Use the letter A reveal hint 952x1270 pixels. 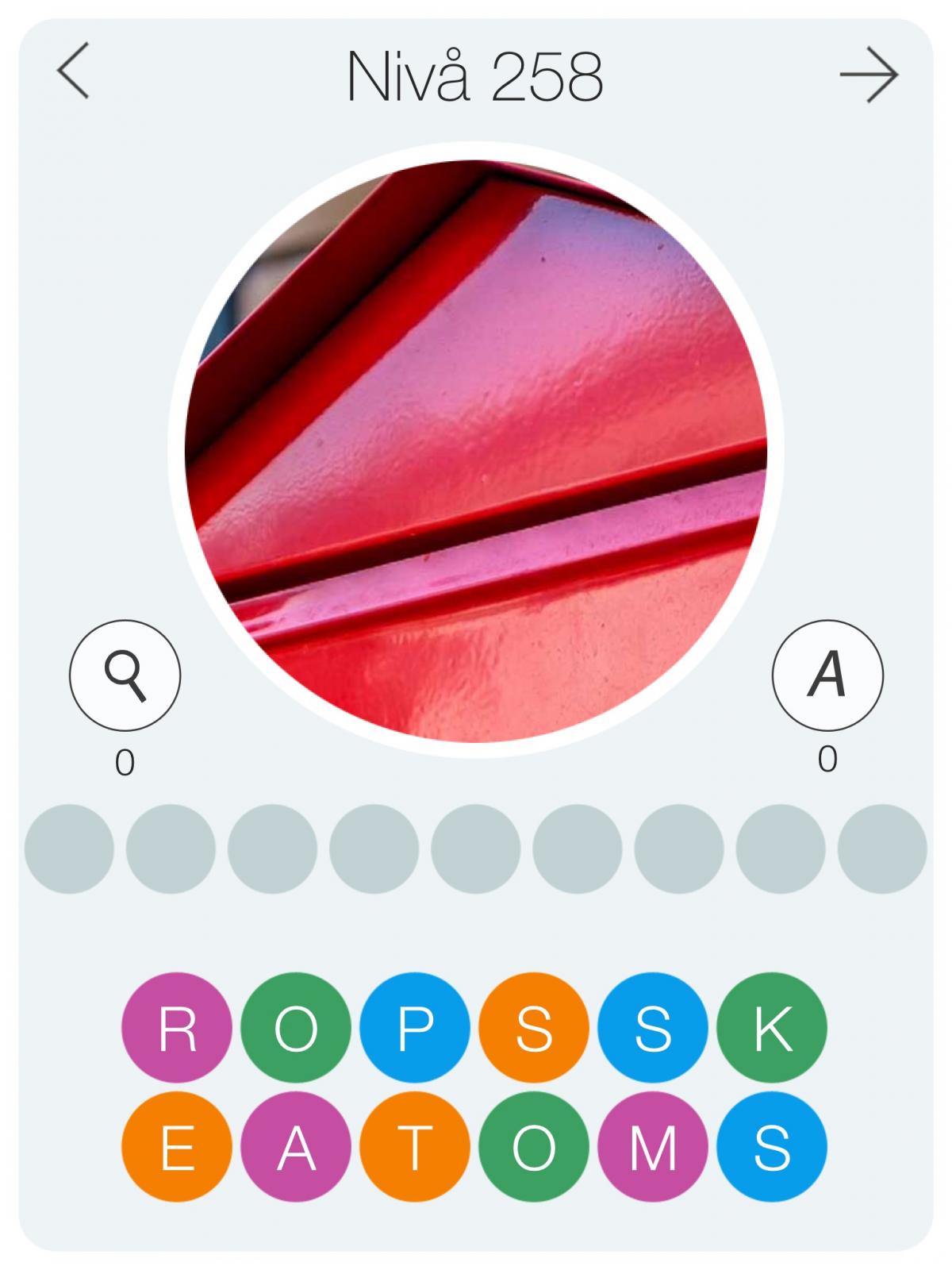click(827, 675)
